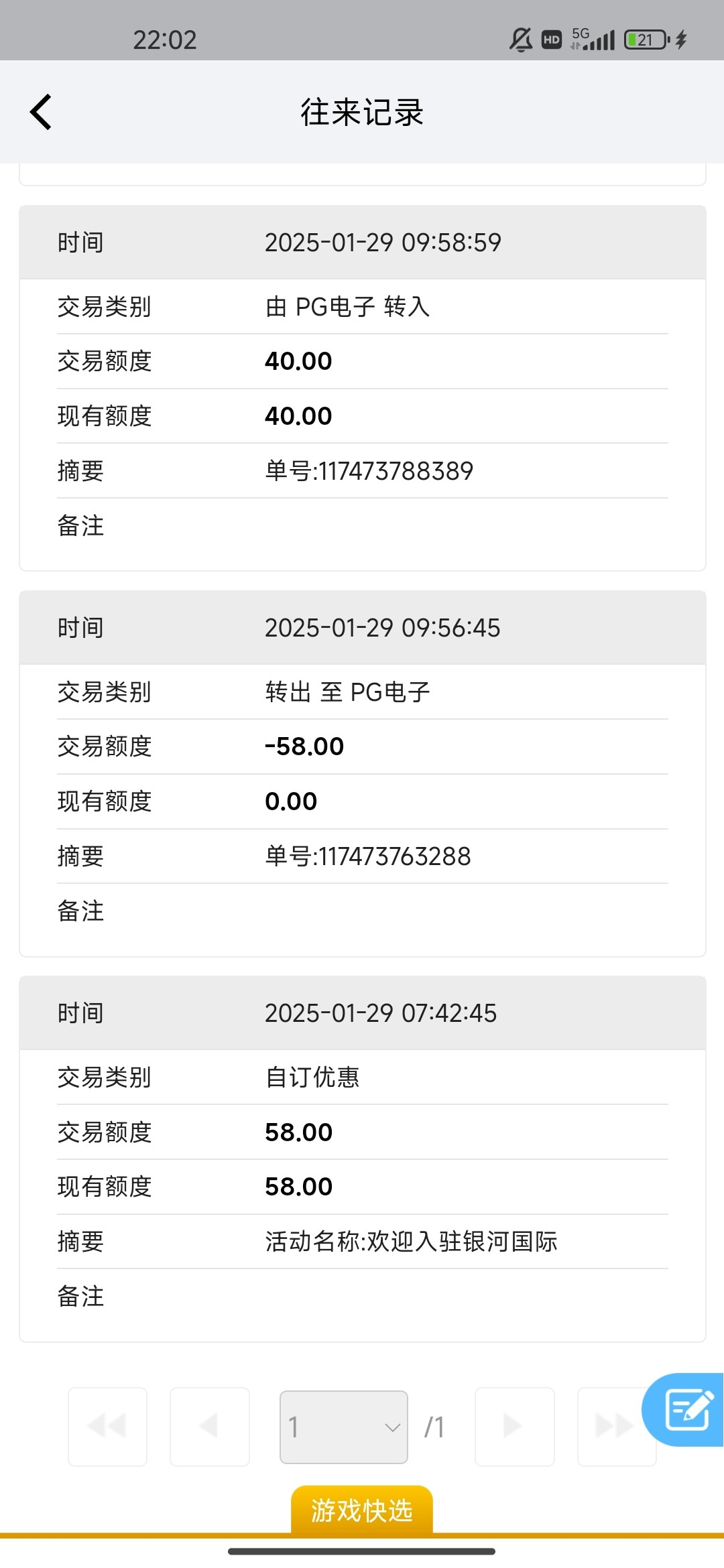This screenshot has width=724, height=1568.
Task: Jump to the first page of records
Action: point(107,1426)
